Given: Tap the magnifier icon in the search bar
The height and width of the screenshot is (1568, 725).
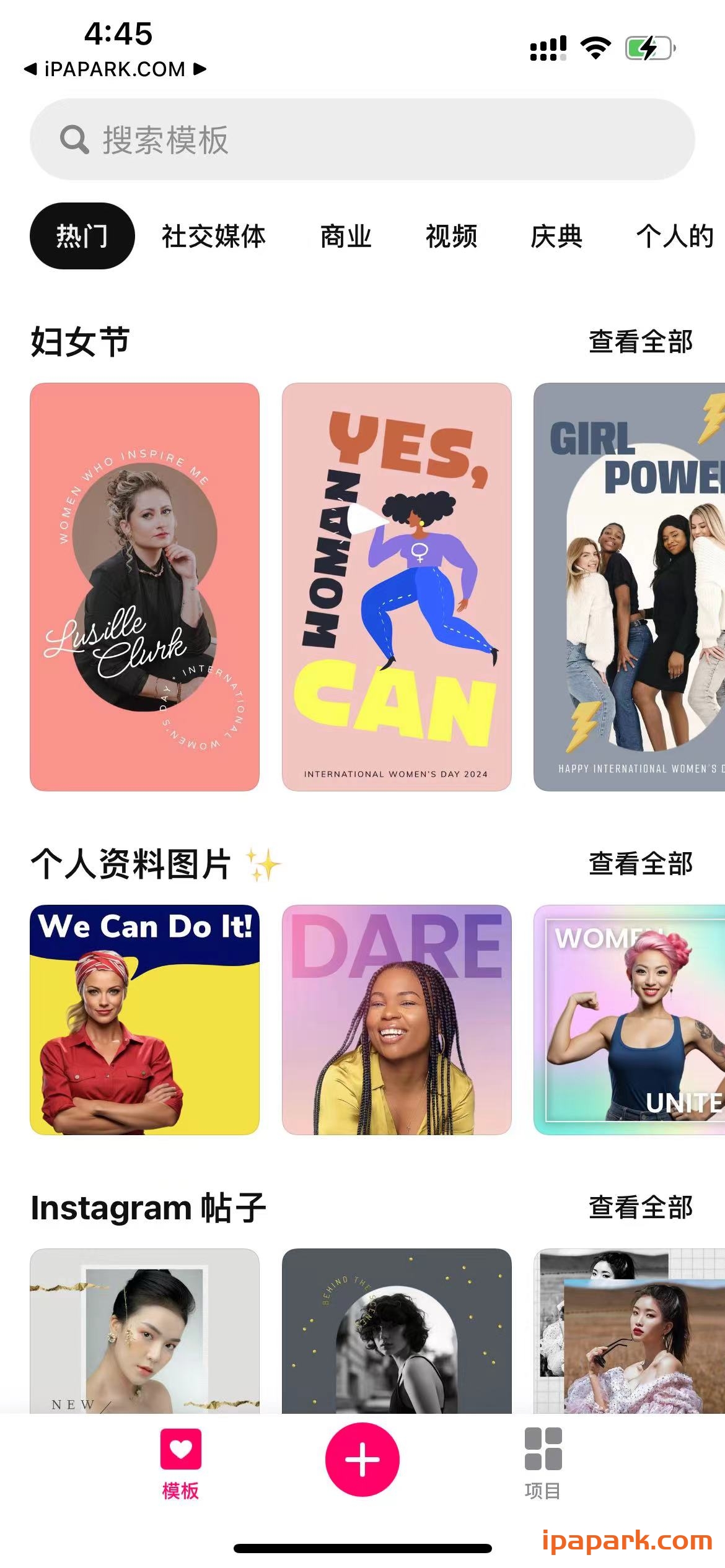Looking at the screenshot, I should [74, 141].
